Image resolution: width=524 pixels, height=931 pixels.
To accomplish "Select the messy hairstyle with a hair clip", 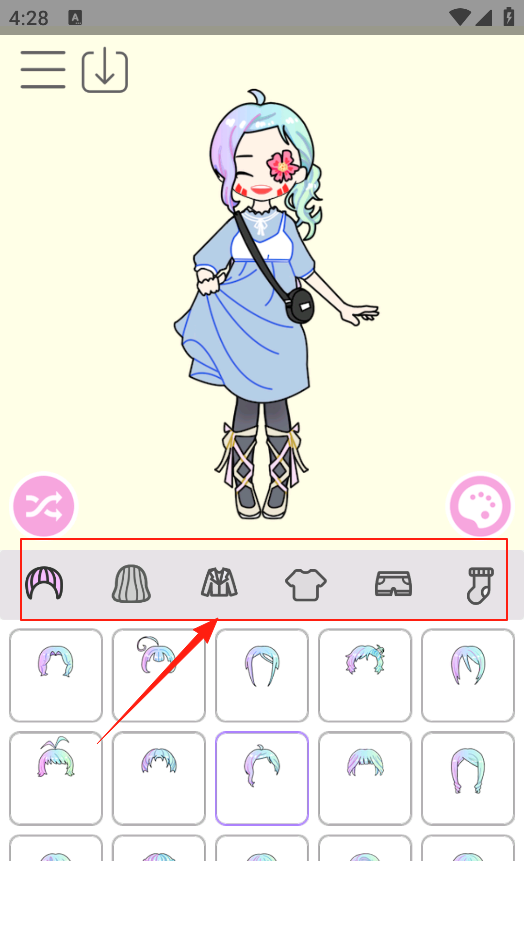I will [365, 676].
